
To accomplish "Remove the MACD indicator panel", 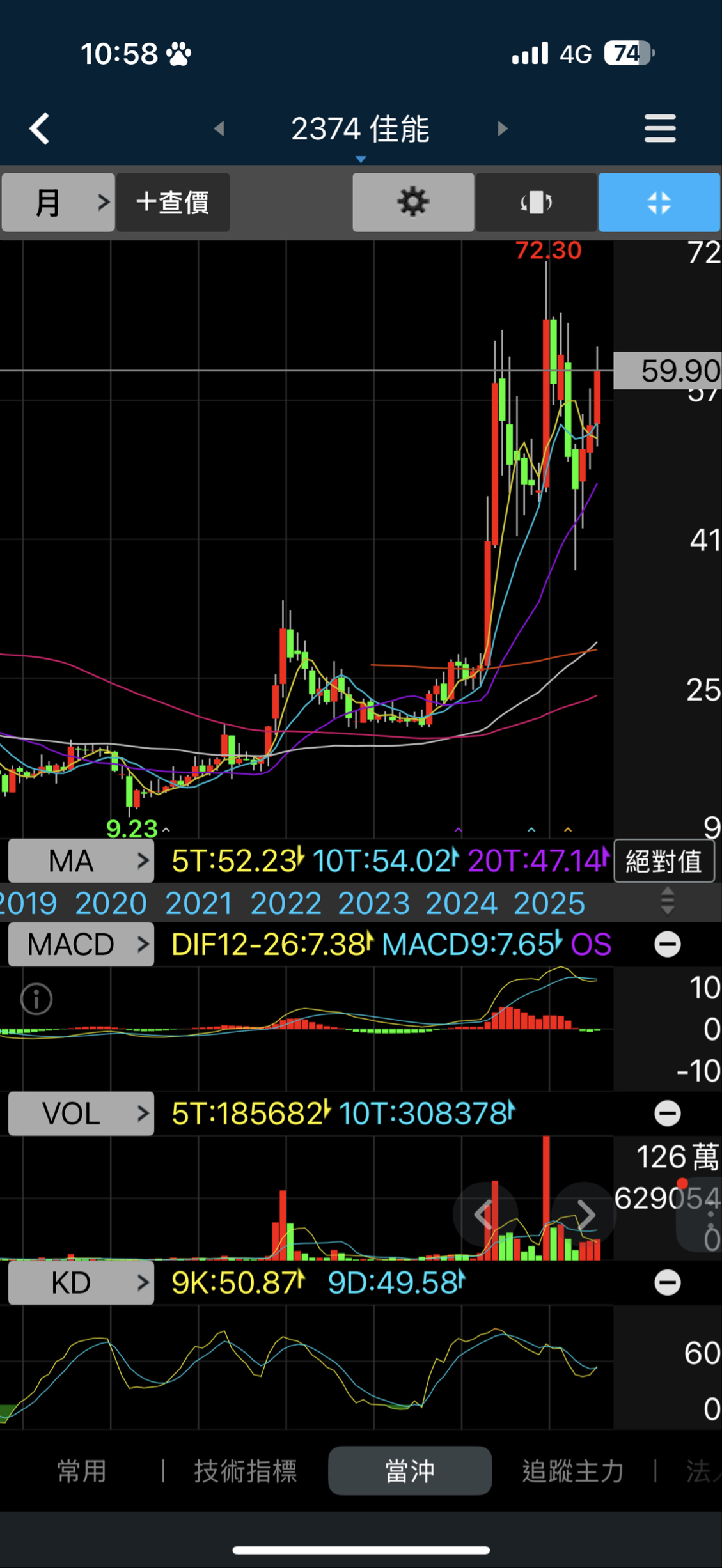I will tap(667, 944).
